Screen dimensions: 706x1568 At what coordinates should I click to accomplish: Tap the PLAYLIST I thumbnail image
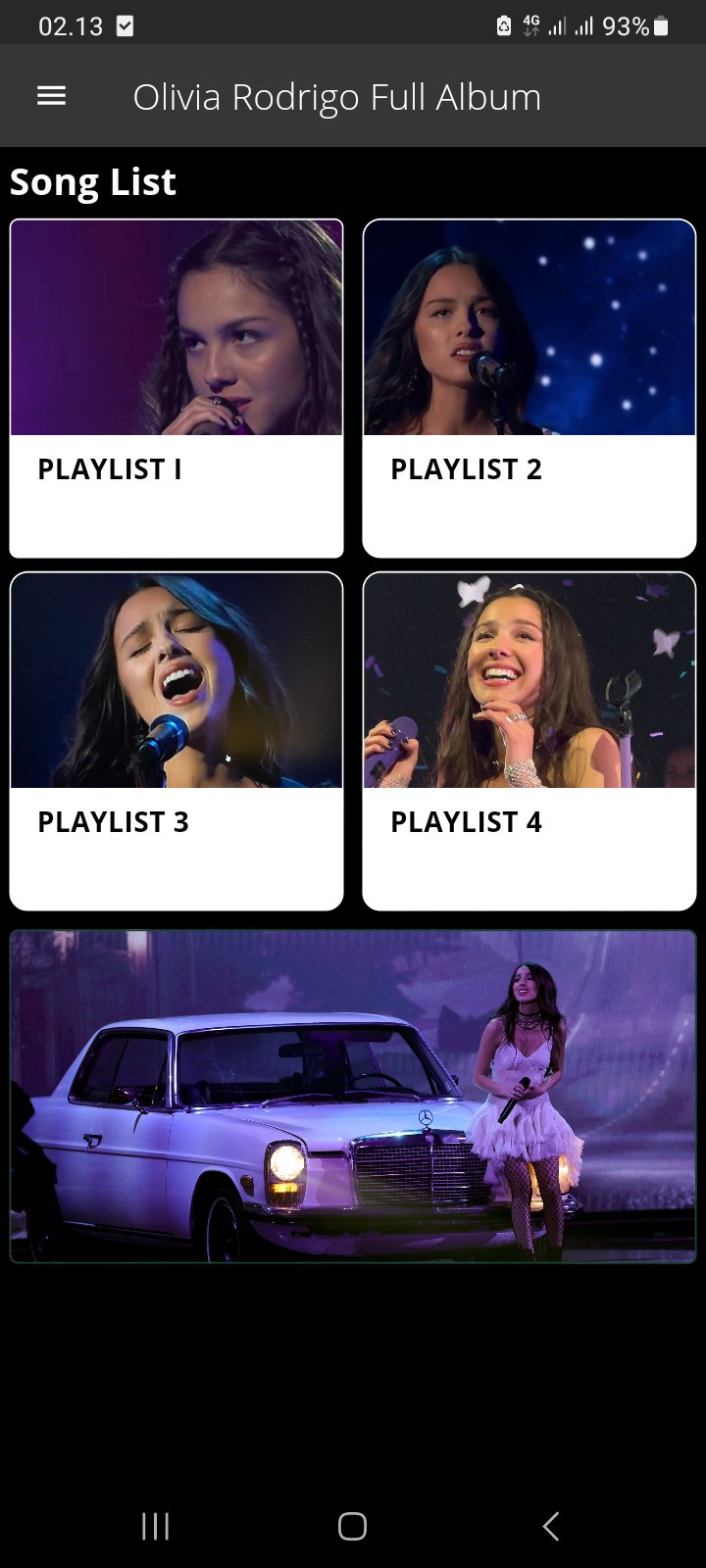click(176, 327)
